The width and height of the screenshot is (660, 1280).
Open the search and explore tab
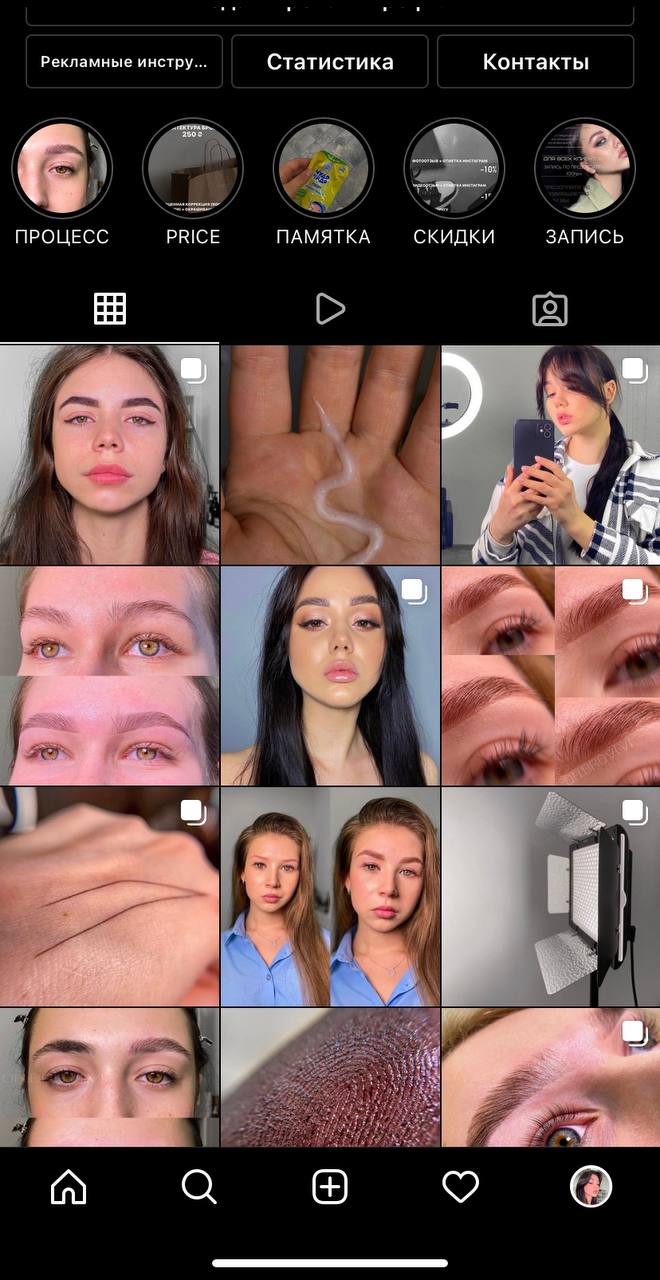click(199, 1187)
